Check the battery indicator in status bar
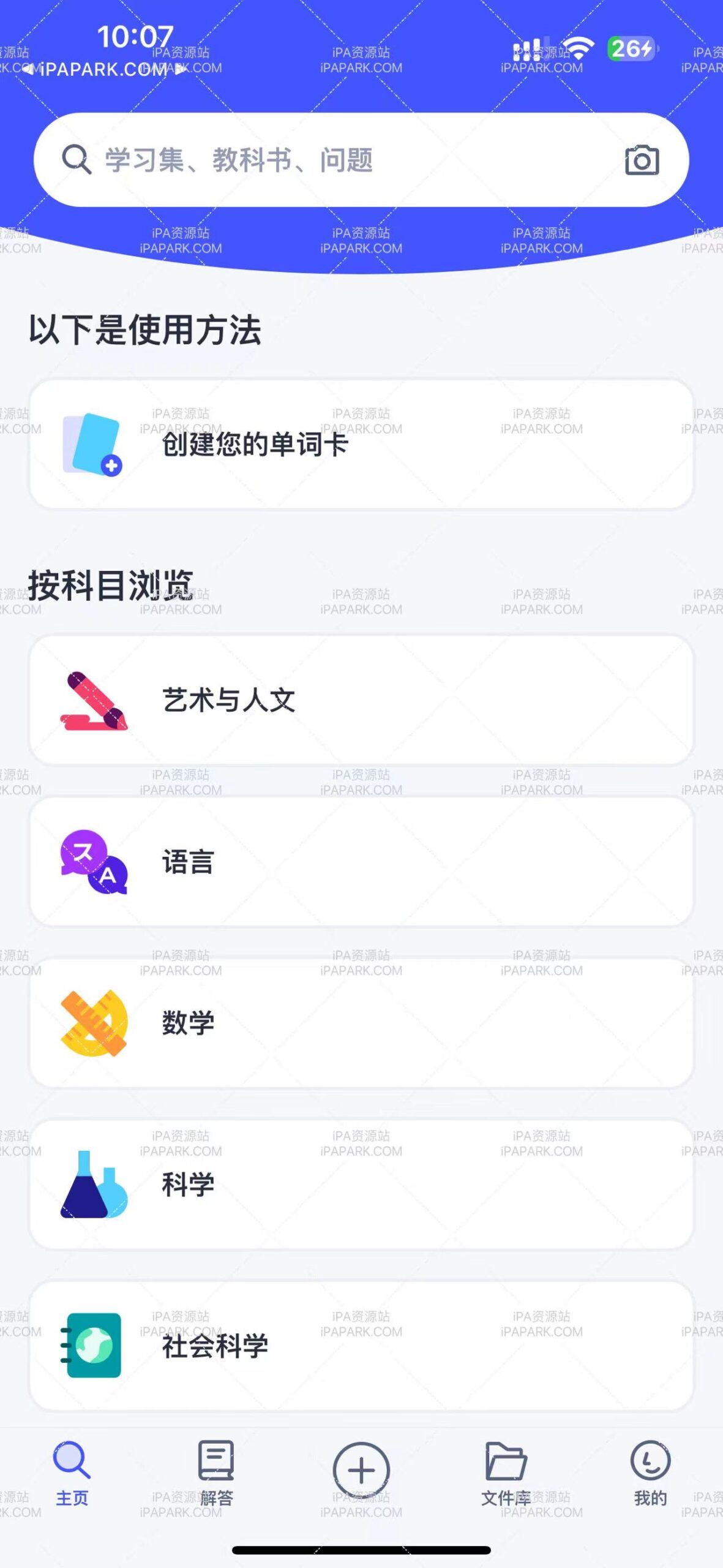The height and width of the screenshot is (1568, 723). 631,47
